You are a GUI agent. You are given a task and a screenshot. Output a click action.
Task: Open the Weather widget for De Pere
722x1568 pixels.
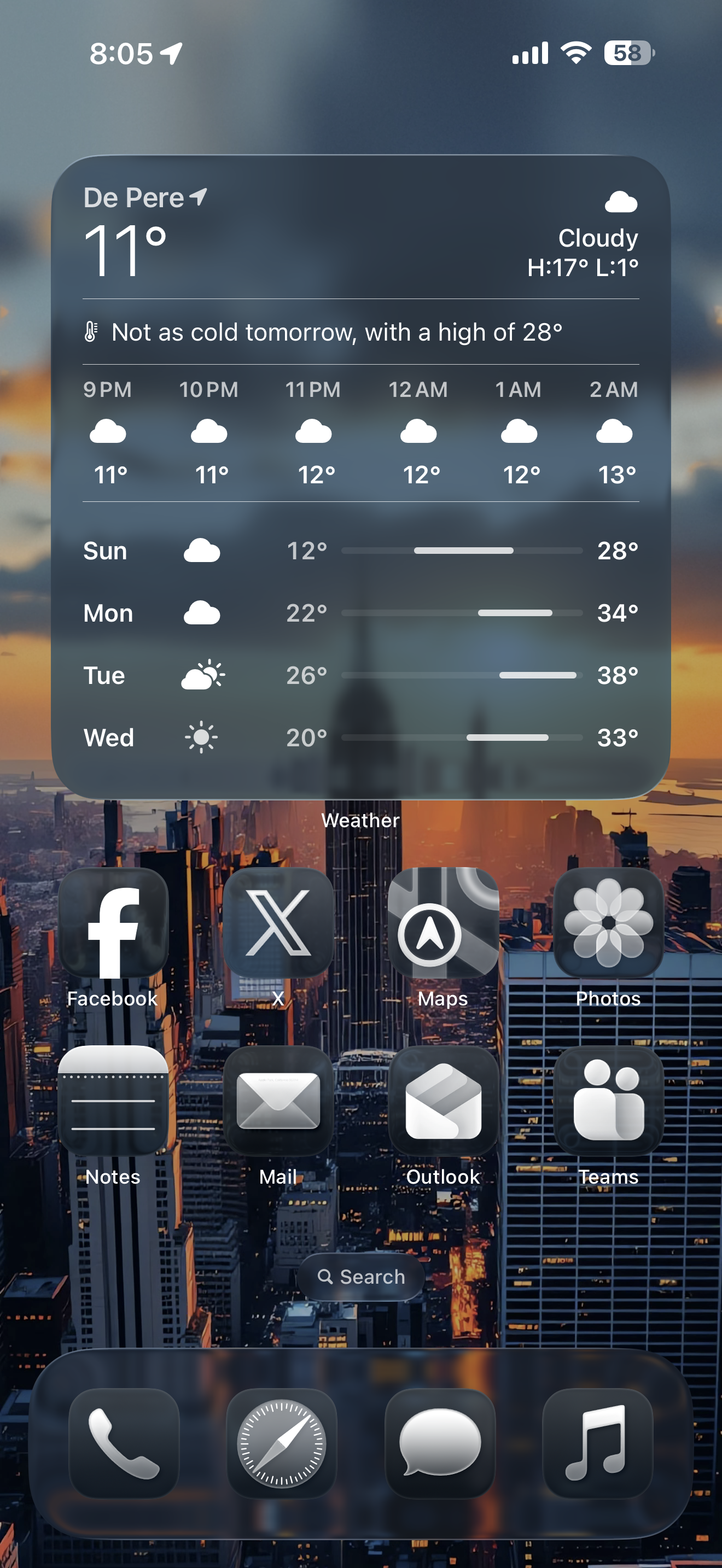point(361,477)
